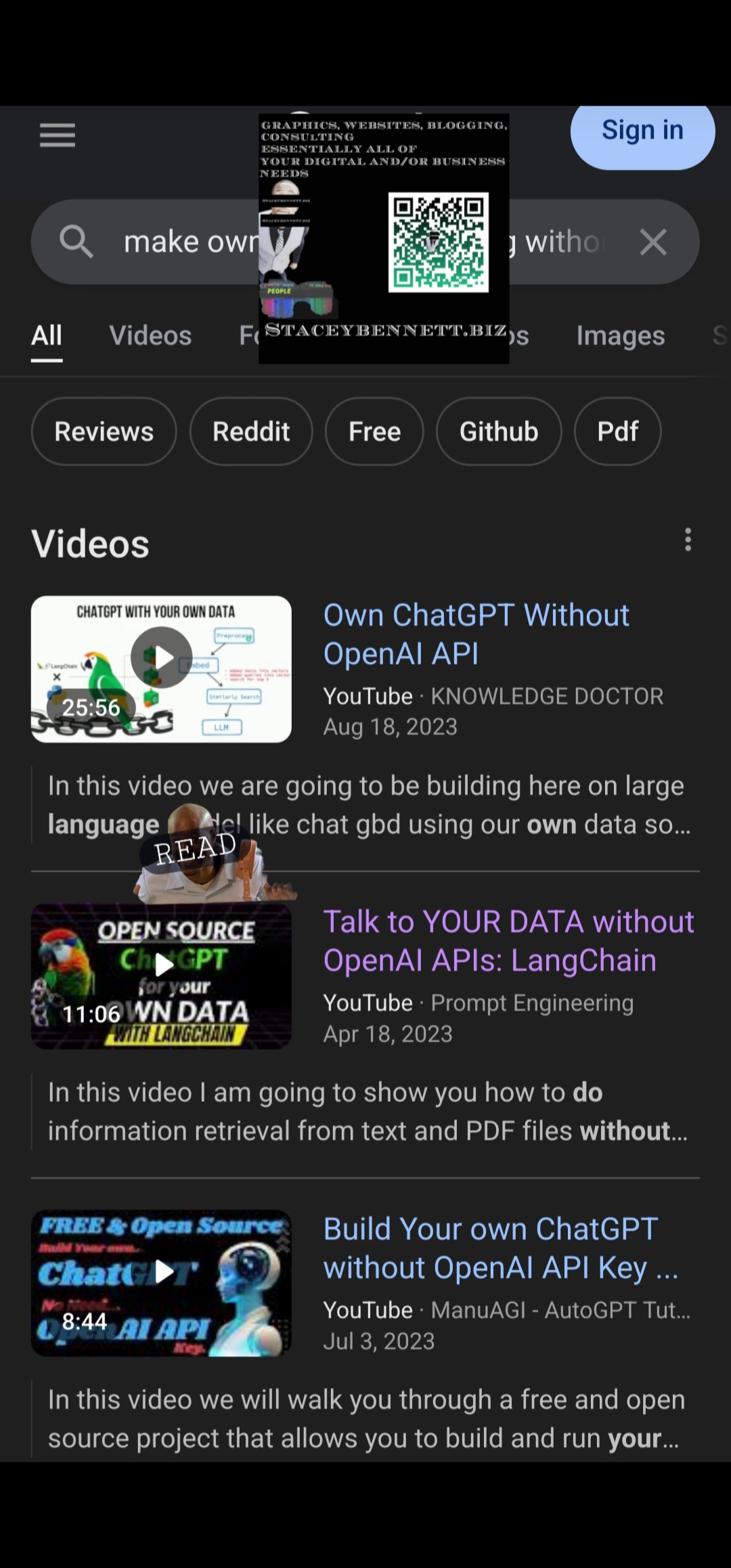
Task: Open the Videos section overflow menu
Action: point(686,540)
